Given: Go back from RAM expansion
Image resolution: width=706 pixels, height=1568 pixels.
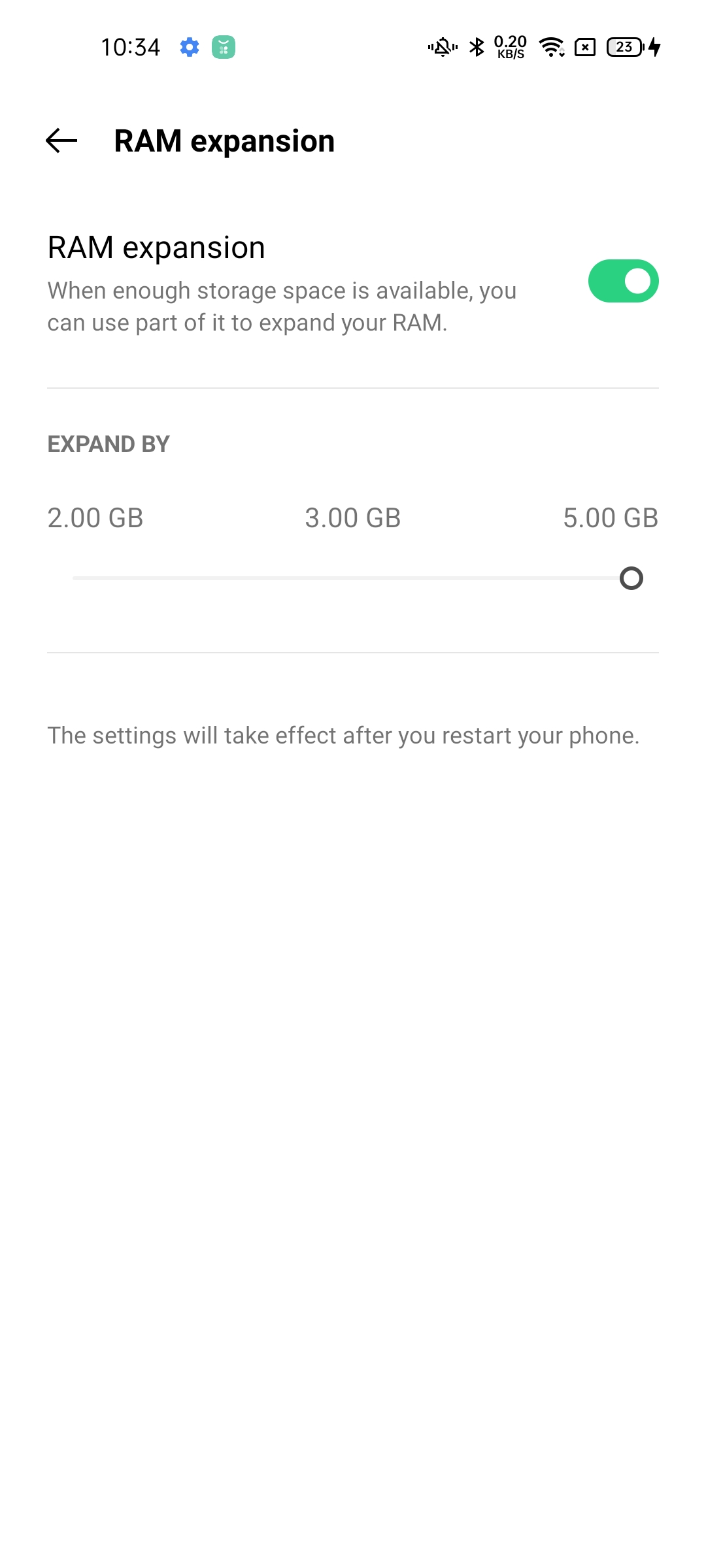Looking at the screenshot, I should [61, 140].
